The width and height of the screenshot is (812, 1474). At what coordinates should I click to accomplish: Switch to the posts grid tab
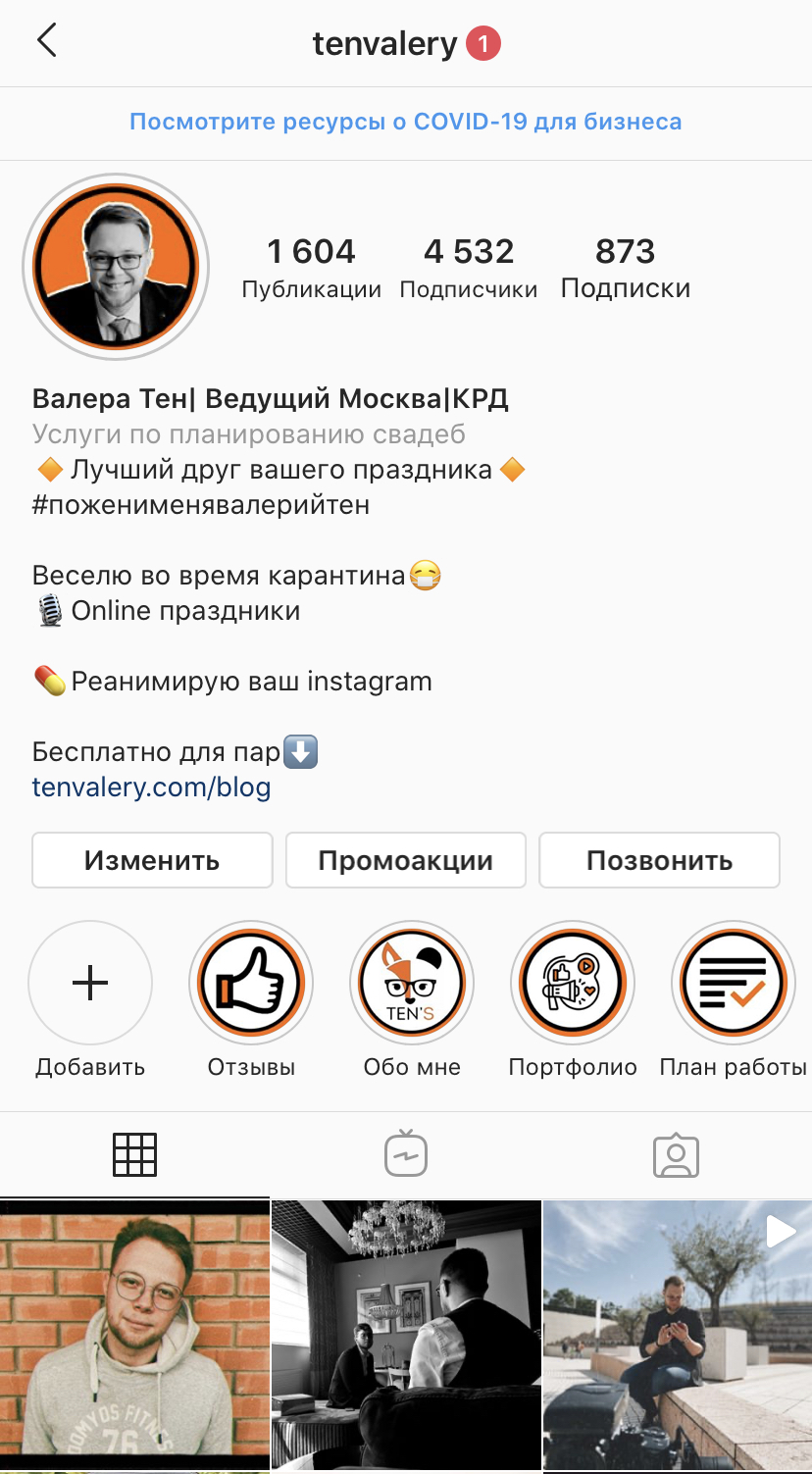click(x=135, y=1154)
